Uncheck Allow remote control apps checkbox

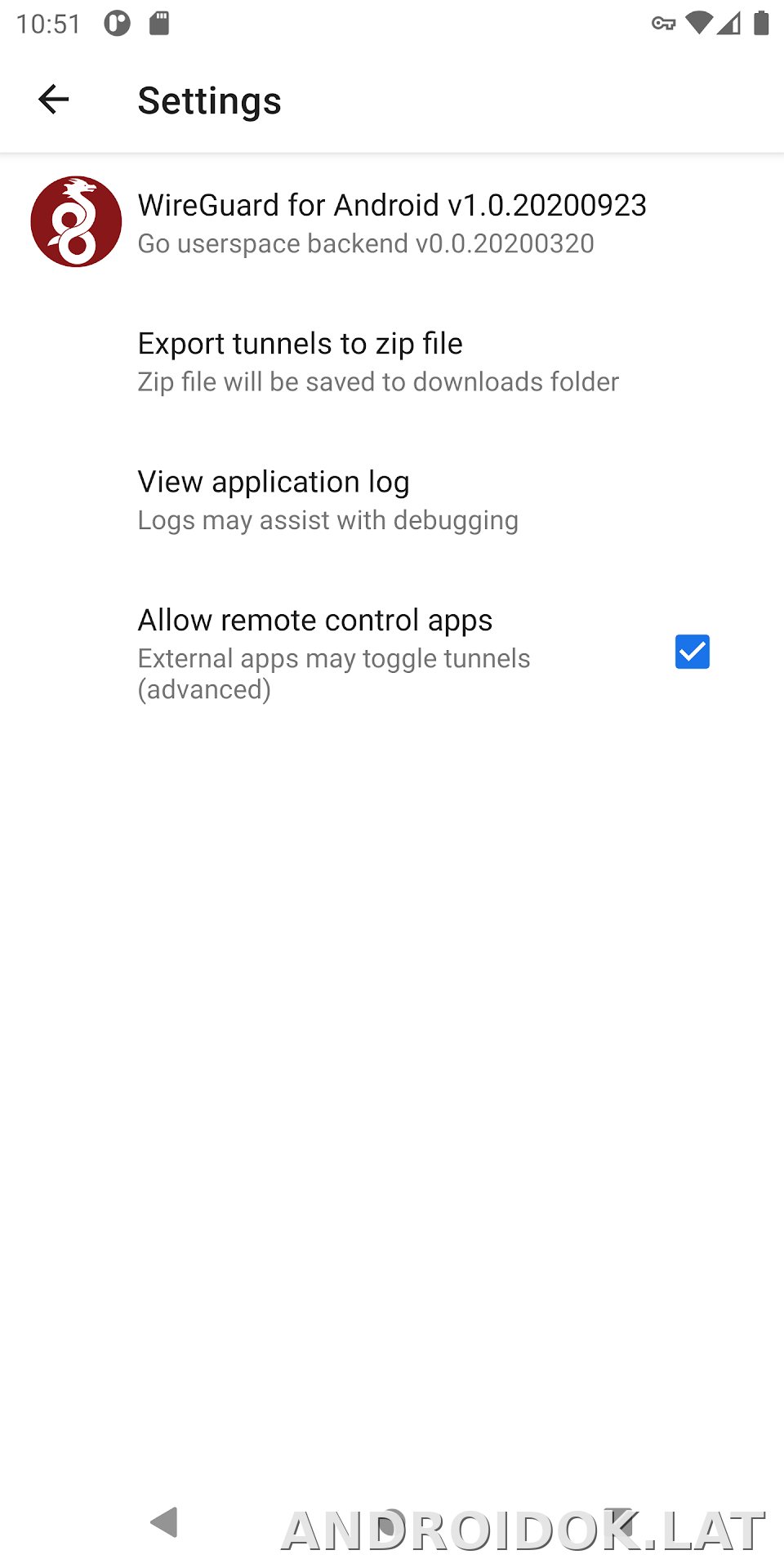click(x=692, y=652)
